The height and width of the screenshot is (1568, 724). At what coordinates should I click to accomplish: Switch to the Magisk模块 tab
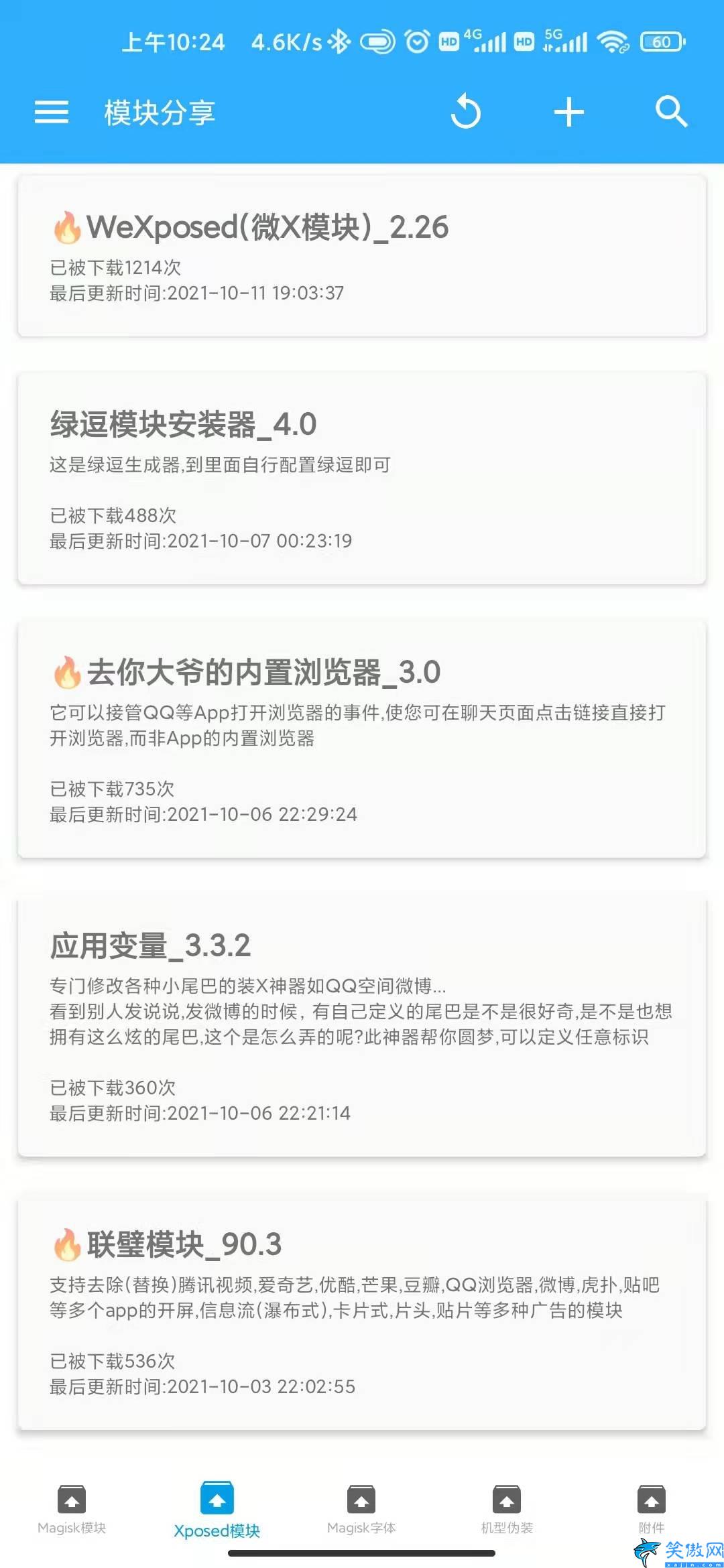coord(72,1509)
